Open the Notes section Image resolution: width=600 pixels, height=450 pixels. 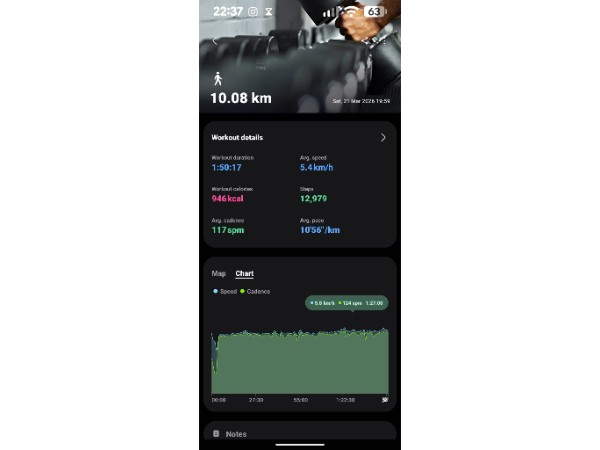236,434
